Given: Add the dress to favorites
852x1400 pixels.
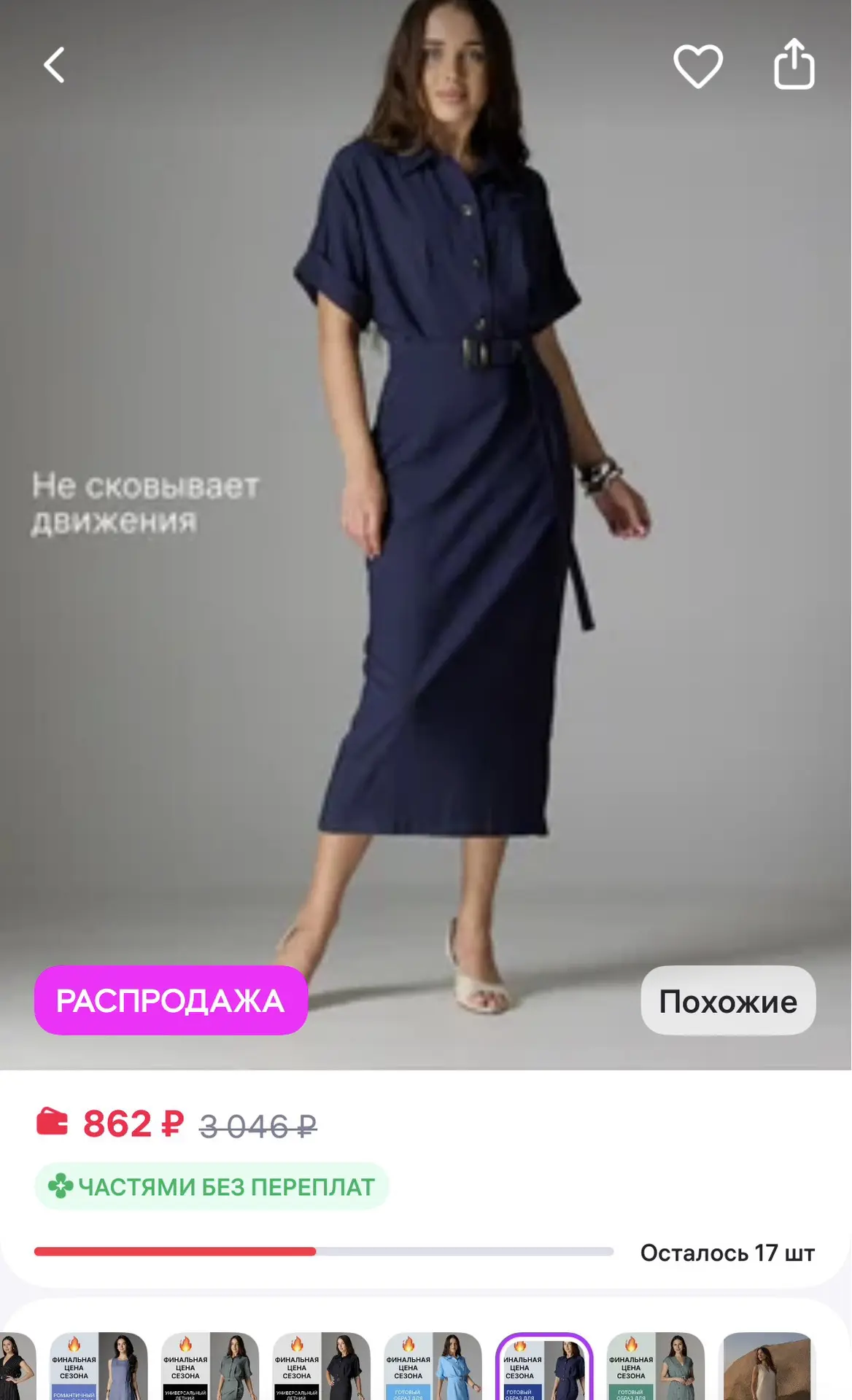Looking at the screenshot, I should coord(697,65).
